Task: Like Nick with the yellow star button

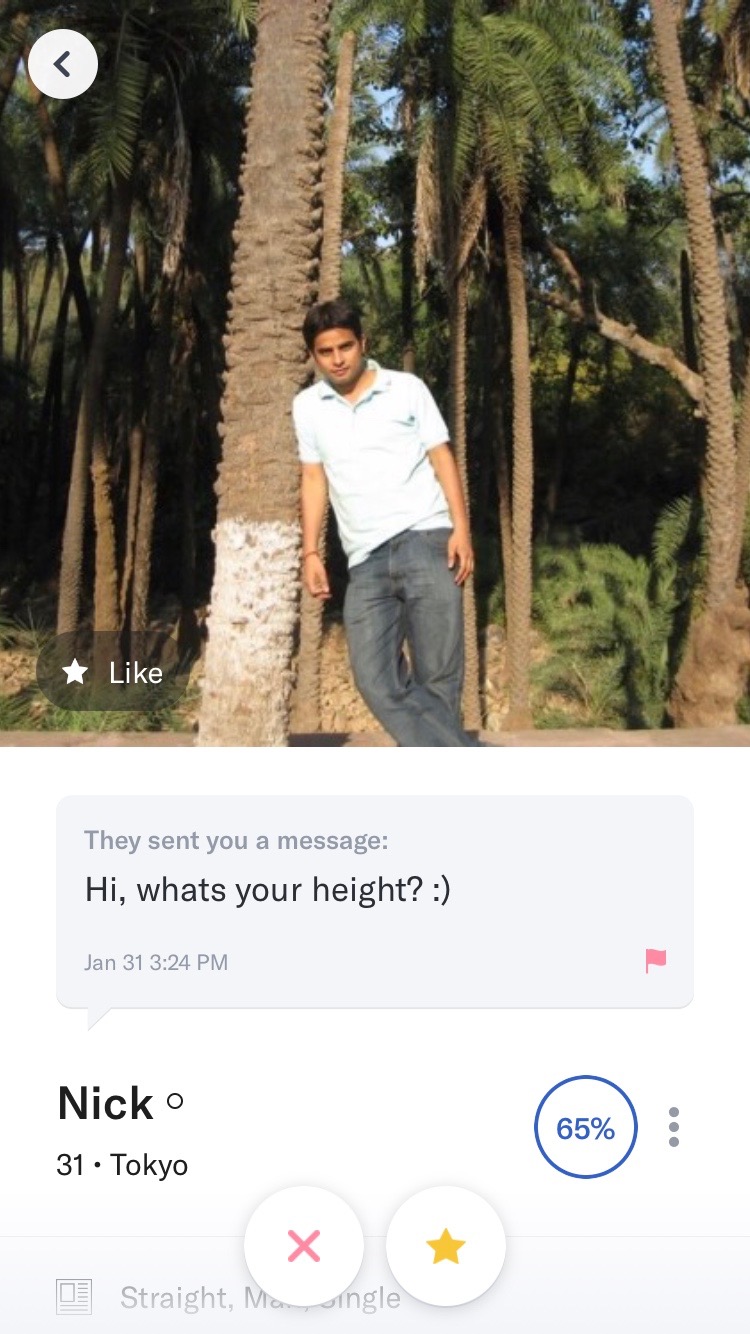Action: 446,1246
